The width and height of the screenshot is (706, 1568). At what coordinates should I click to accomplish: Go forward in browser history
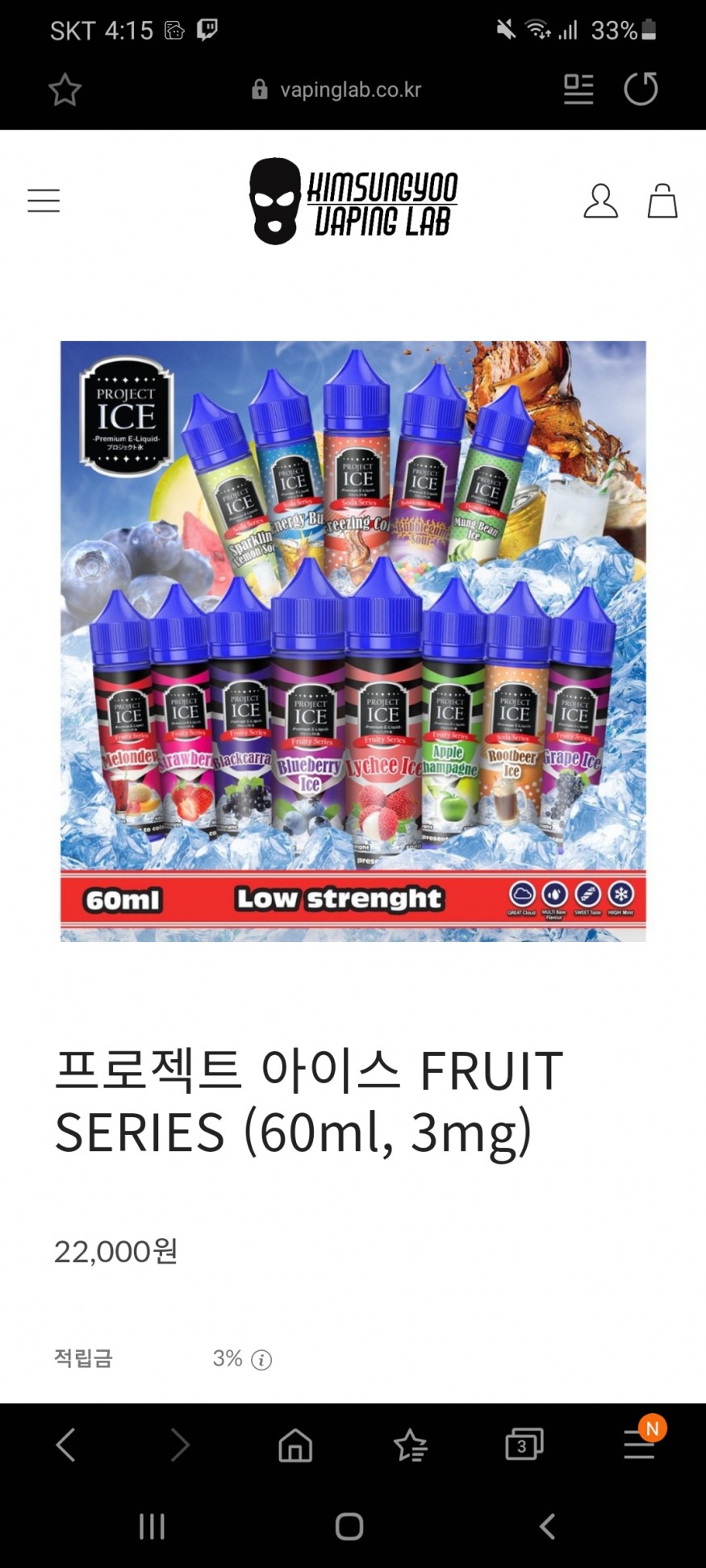pos(180,1445)
